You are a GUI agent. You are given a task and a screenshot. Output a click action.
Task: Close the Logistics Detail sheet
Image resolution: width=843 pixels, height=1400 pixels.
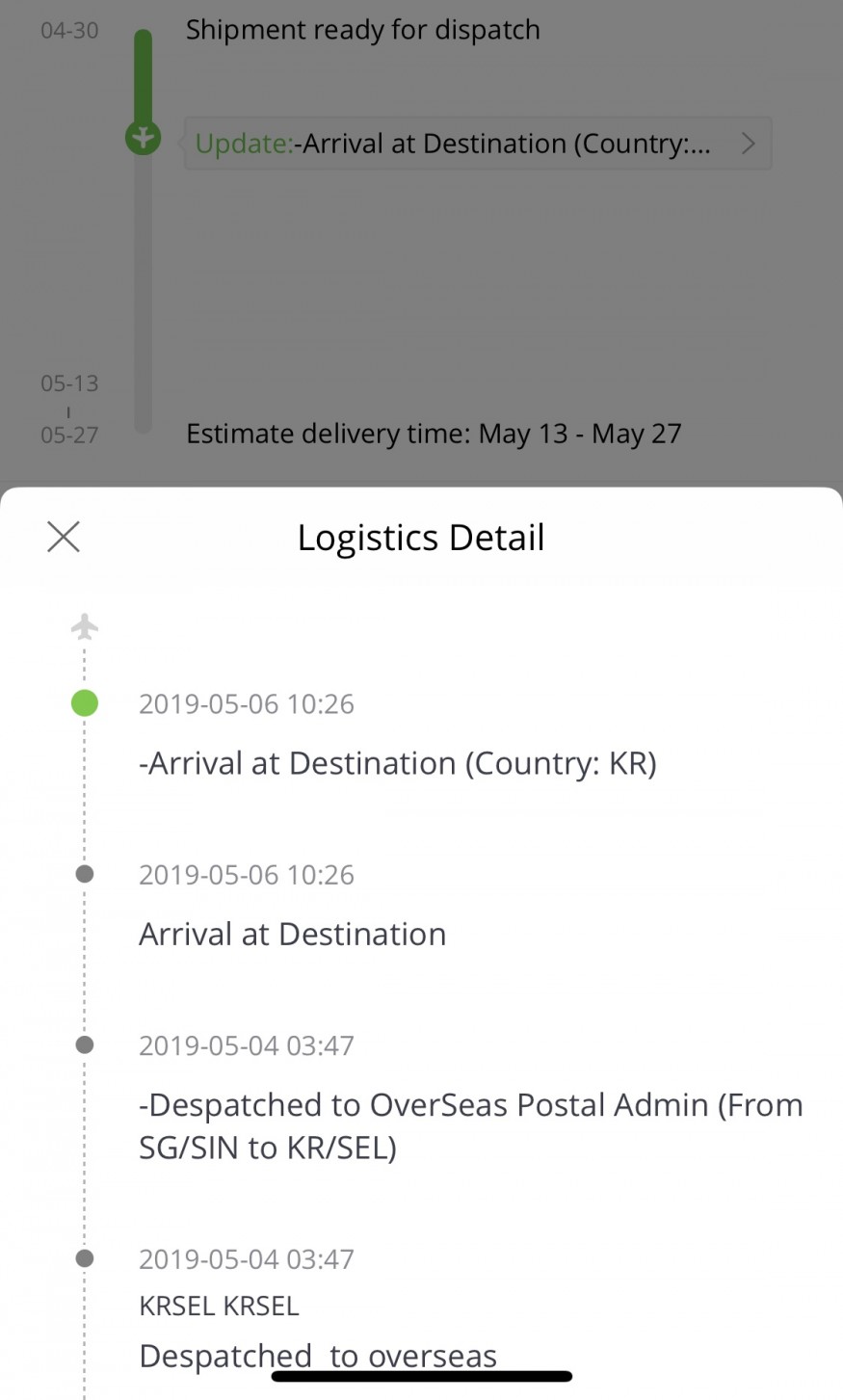[x=64, y=537]
